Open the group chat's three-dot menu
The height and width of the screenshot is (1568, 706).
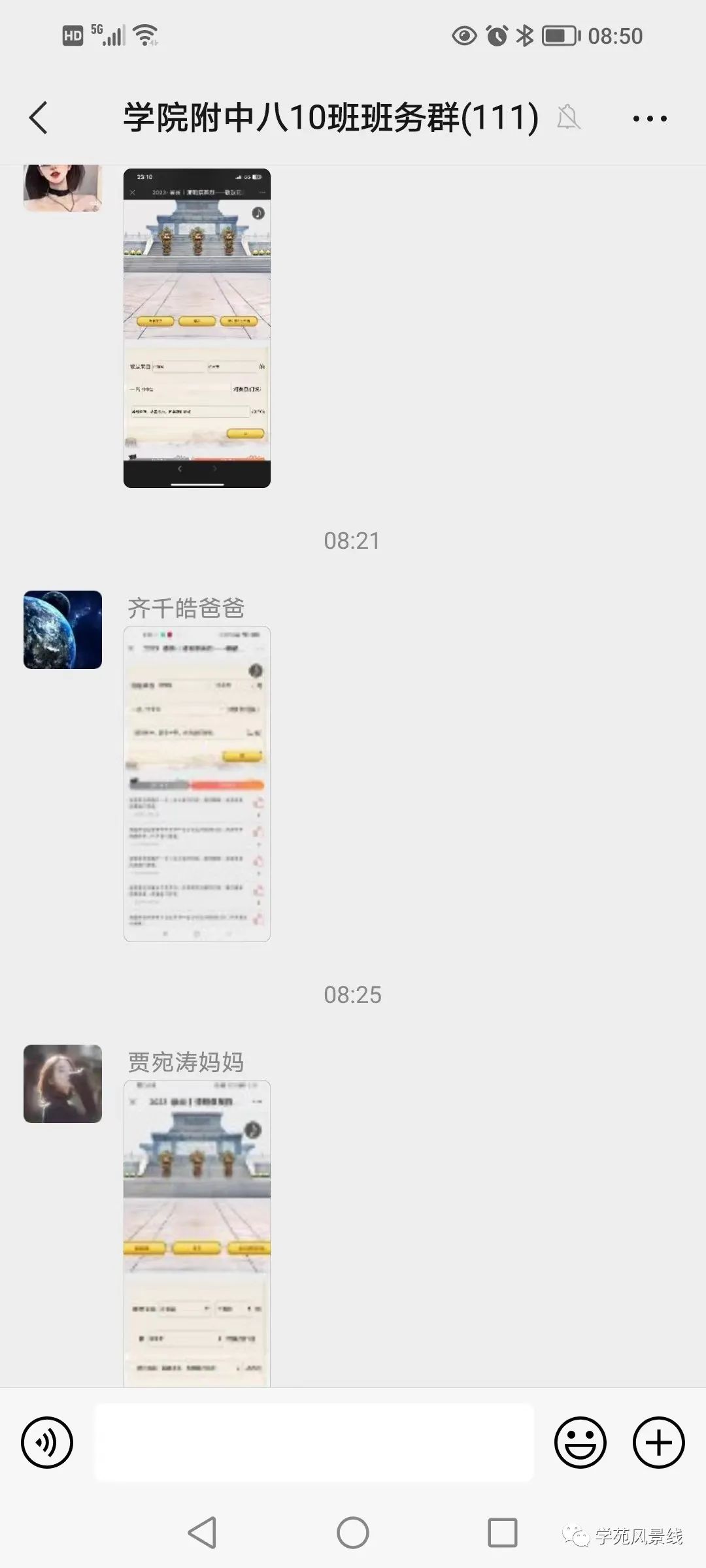649,118
